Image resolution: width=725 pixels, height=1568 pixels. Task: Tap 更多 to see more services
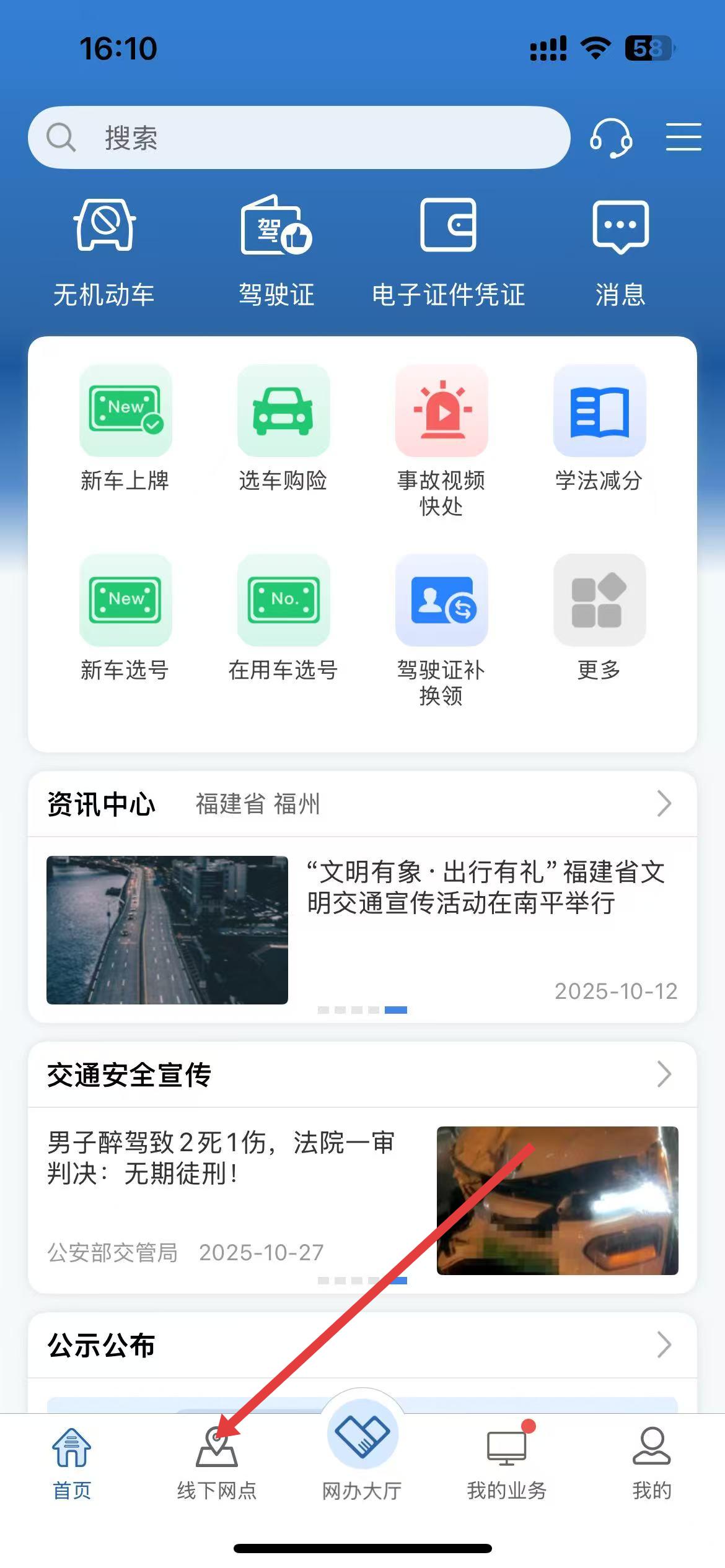[x=599, y=617]
